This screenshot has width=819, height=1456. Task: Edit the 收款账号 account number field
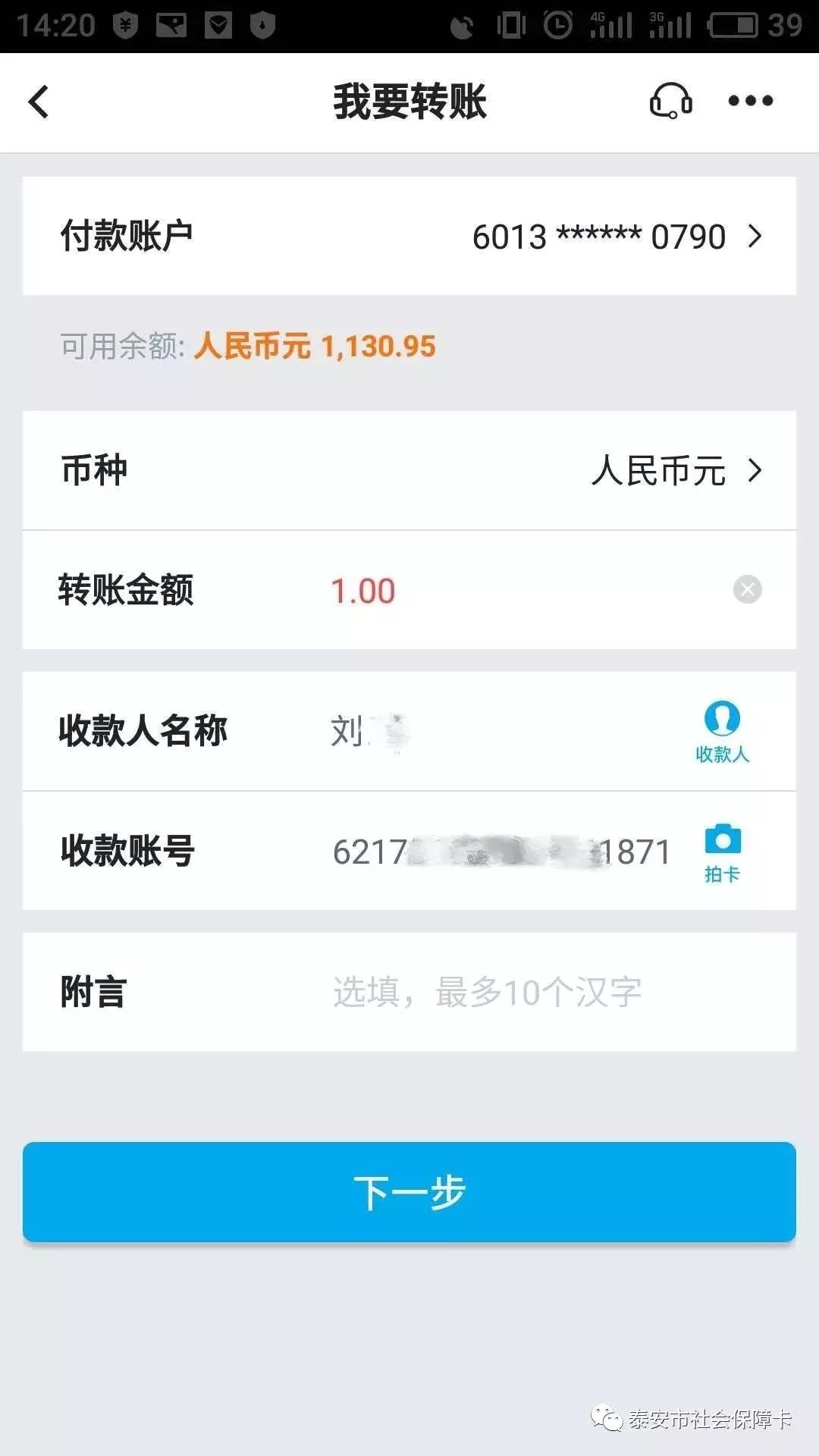tap(502, 852)
